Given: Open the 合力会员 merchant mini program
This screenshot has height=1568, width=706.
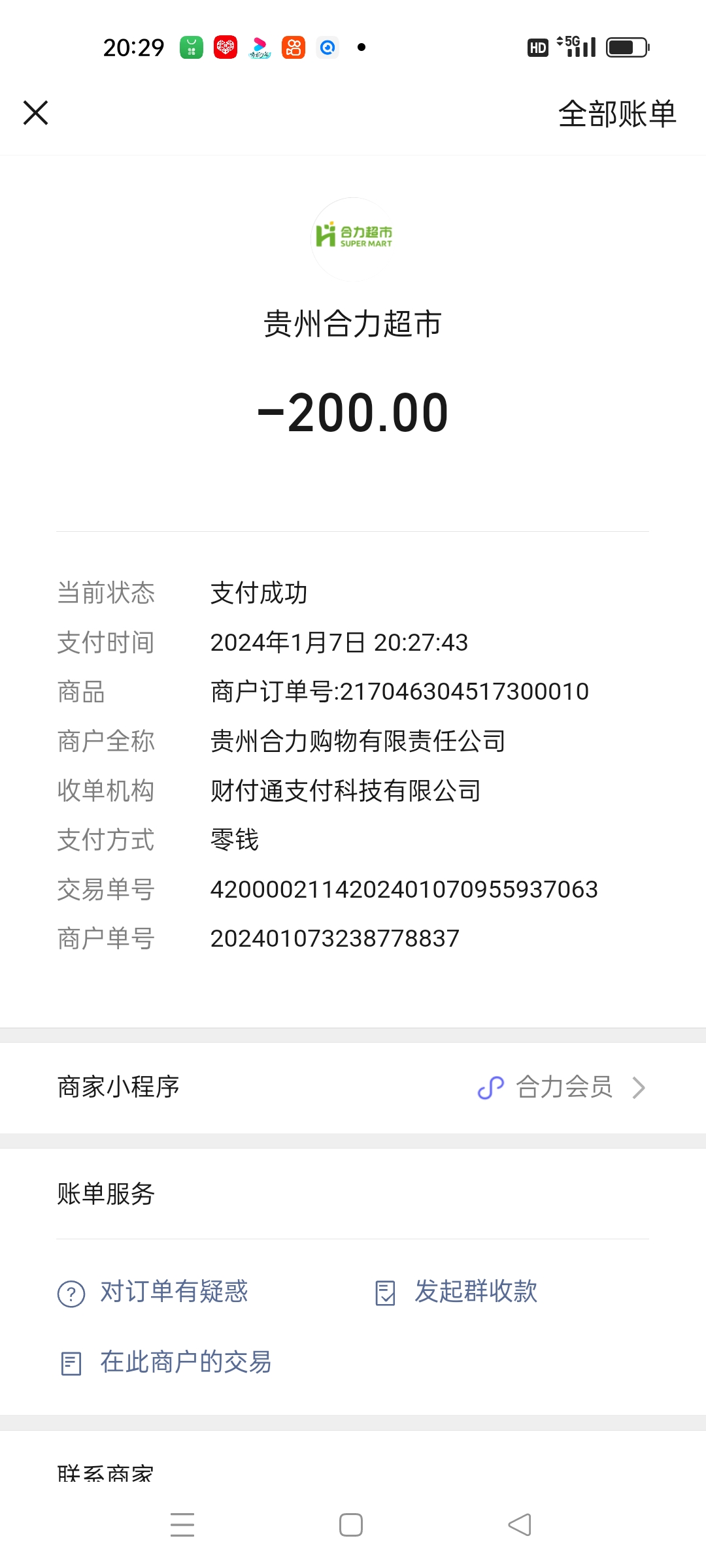Looking at the screenshot, I should 562,1087.
